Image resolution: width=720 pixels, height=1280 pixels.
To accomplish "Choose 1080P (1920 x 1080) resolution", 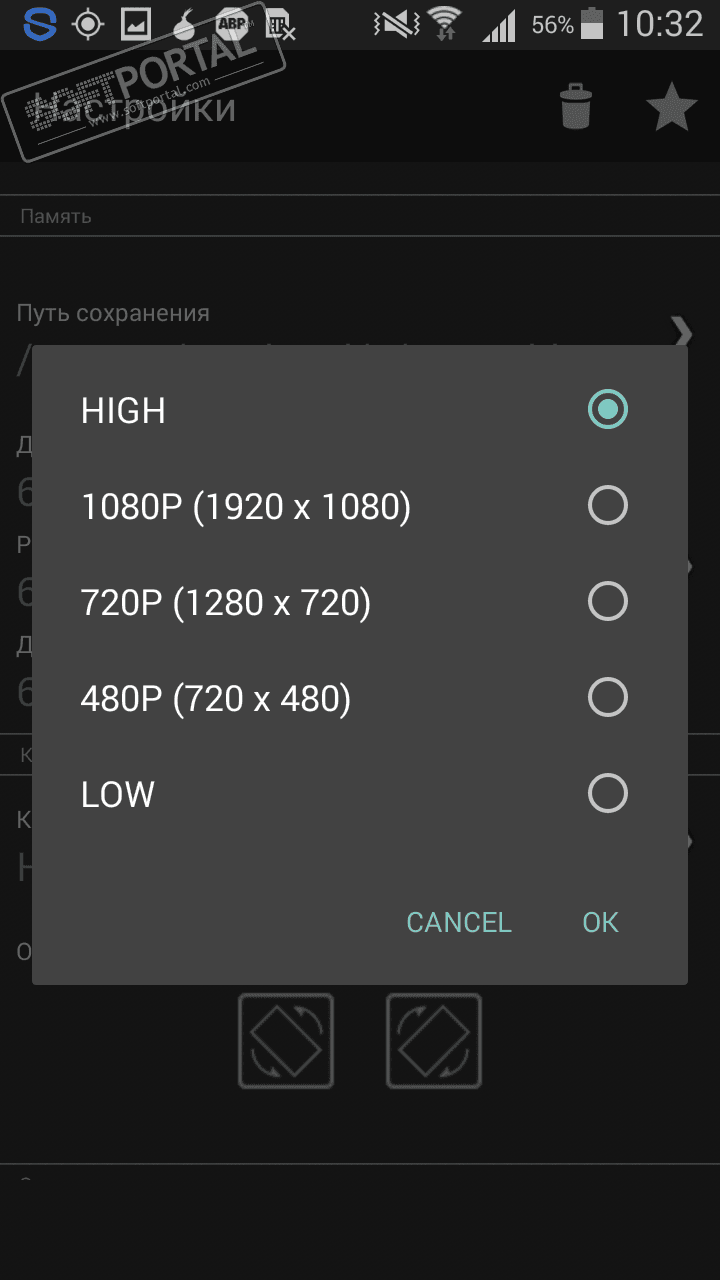I will (x=607, y=506).
